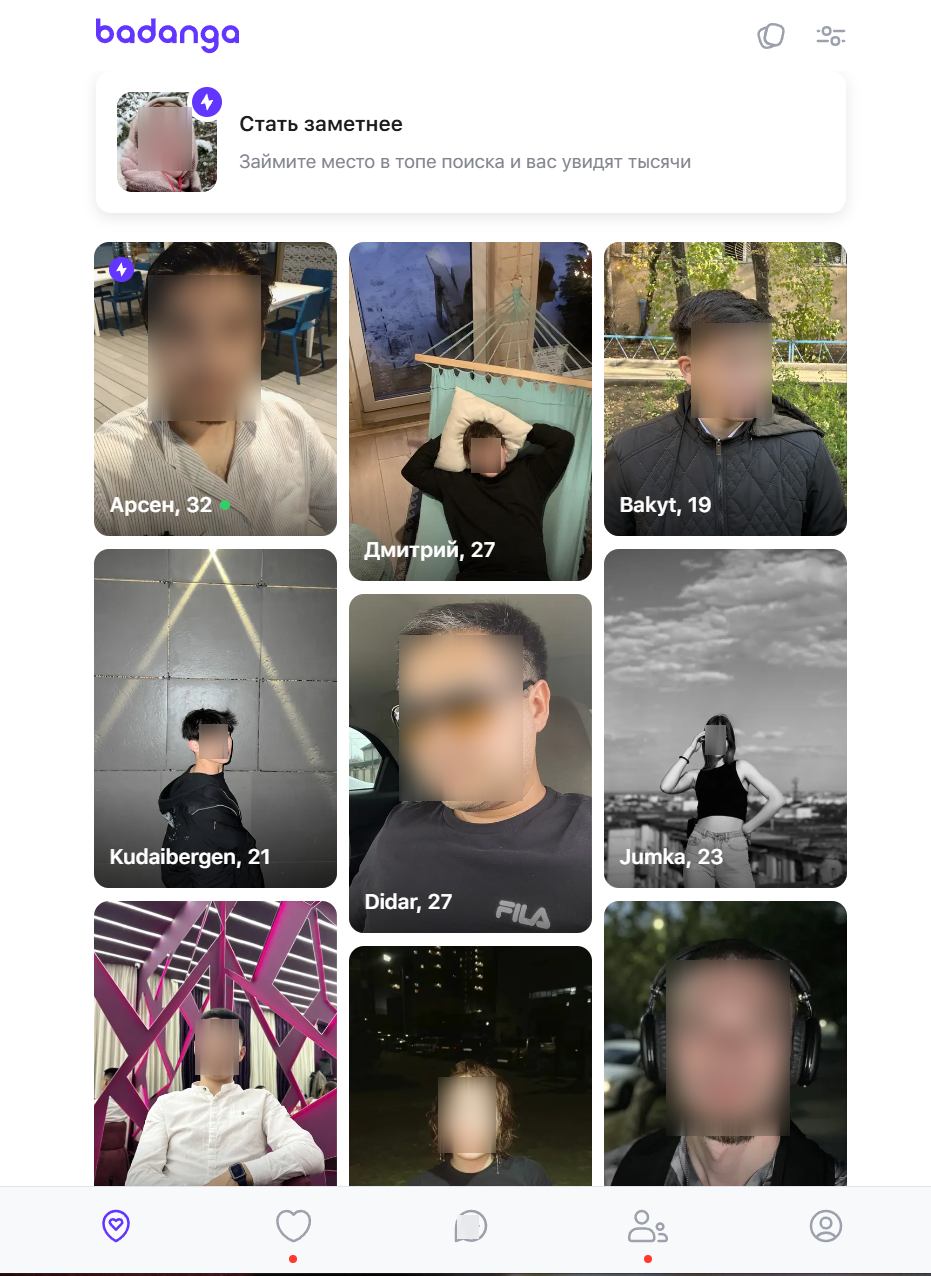Go to my profile tab

826,1226
